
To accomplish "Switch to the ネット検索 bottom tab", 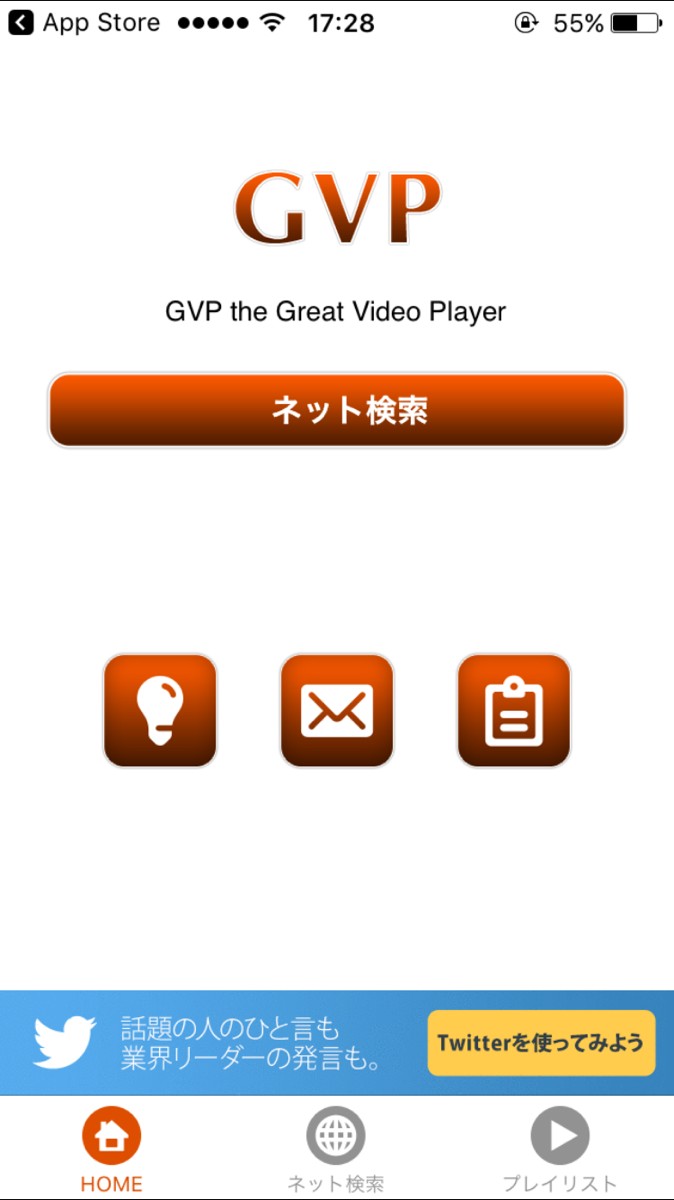I will tap(336, 1148).
